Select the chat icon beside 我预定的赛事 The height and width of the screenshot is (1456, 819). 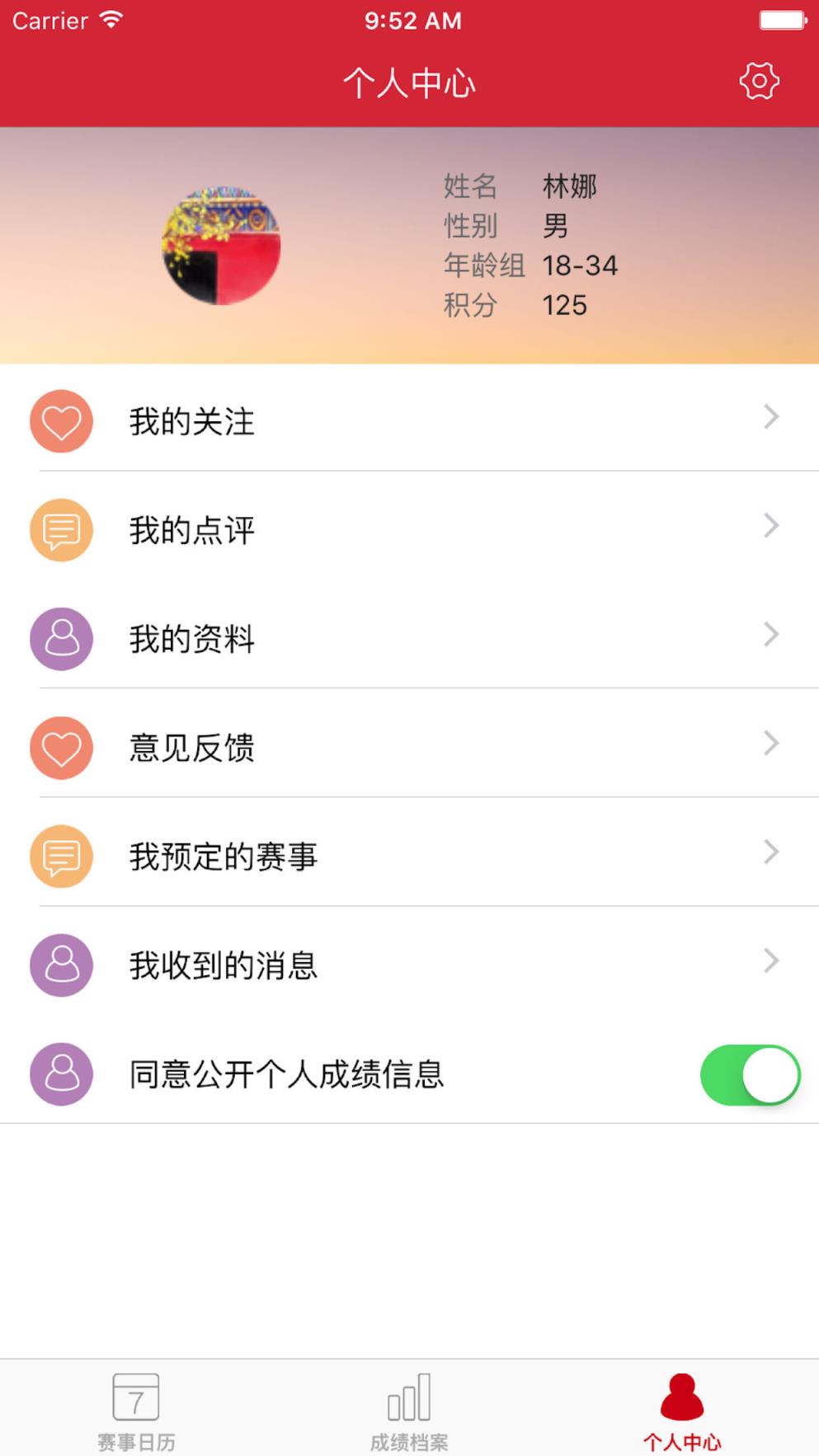click(61, 857)
